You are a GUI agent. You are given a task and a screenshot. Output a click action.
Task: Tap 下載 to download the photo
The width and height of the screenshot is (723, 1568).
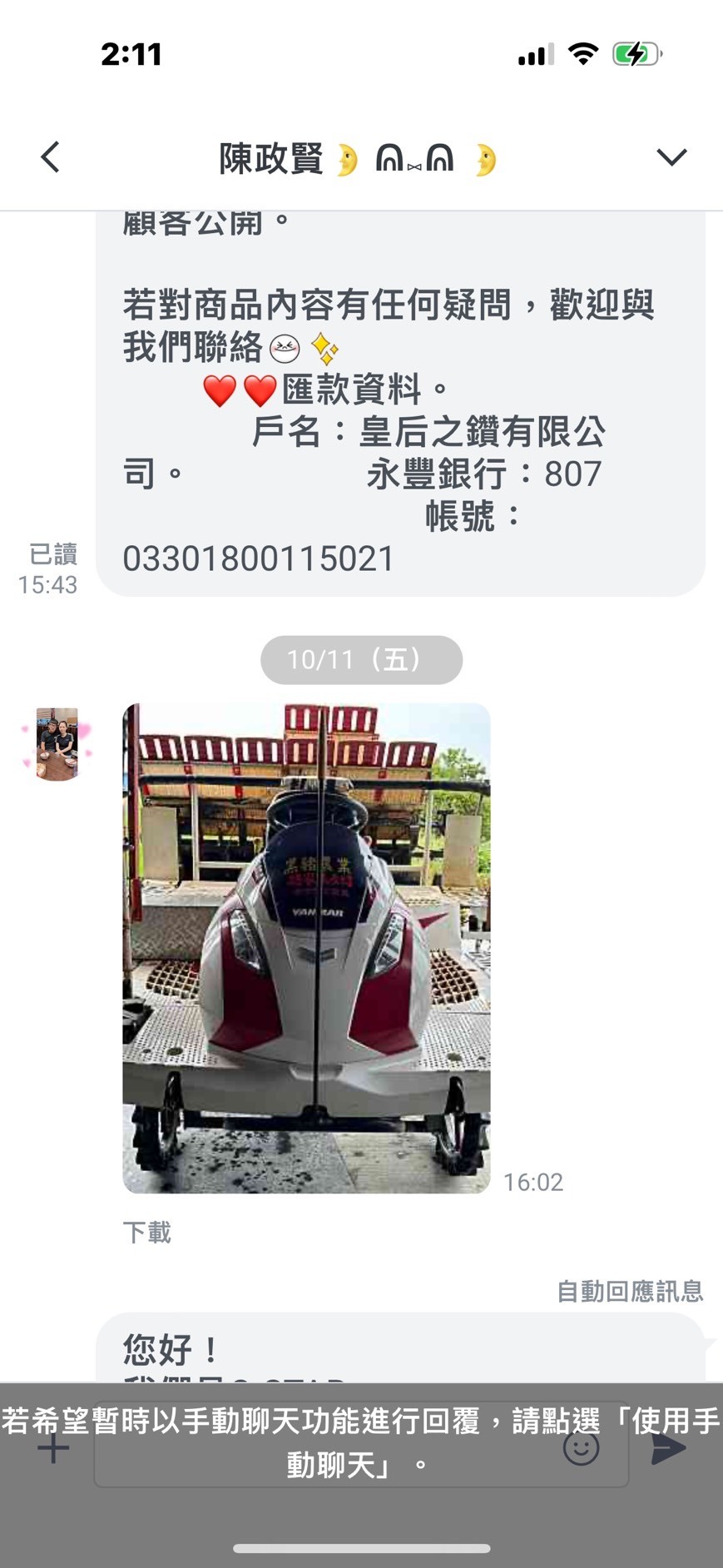click(x=146, y=1232)
